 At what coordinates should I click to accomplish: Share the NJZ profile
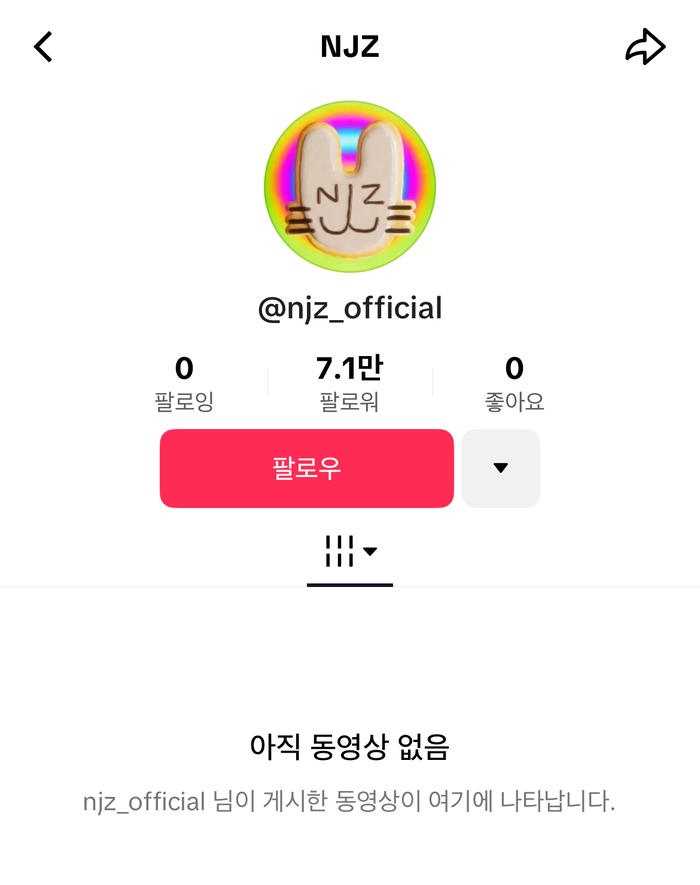645,47
